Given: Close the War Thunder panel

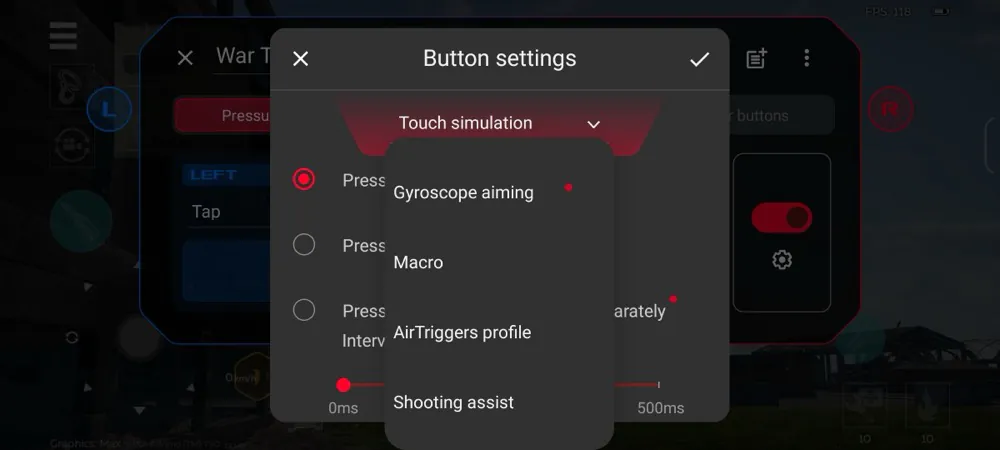Looking at the screenshot, I should tap(185, 58).
